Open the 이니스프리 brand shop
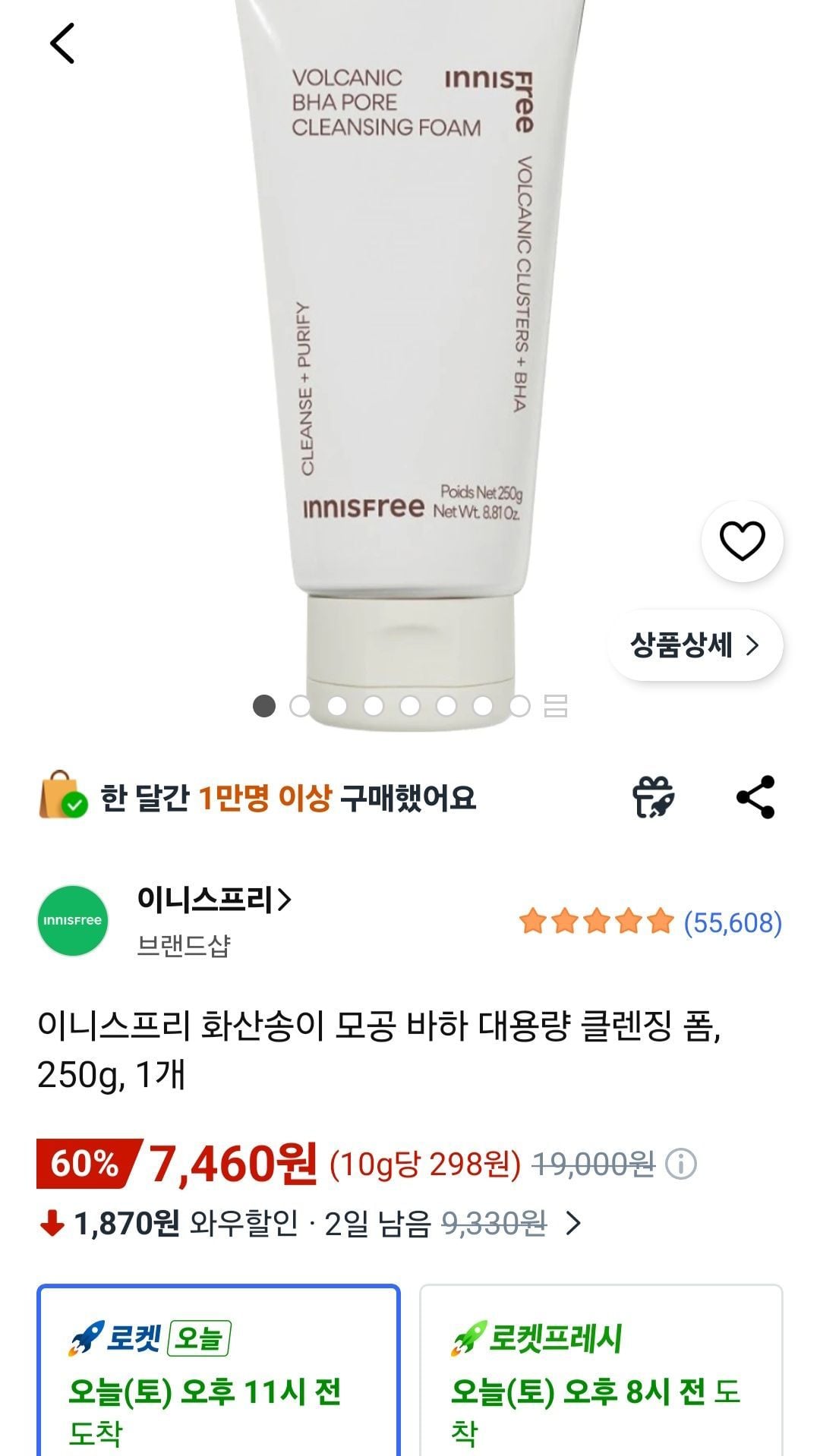 tap(214, 900)
